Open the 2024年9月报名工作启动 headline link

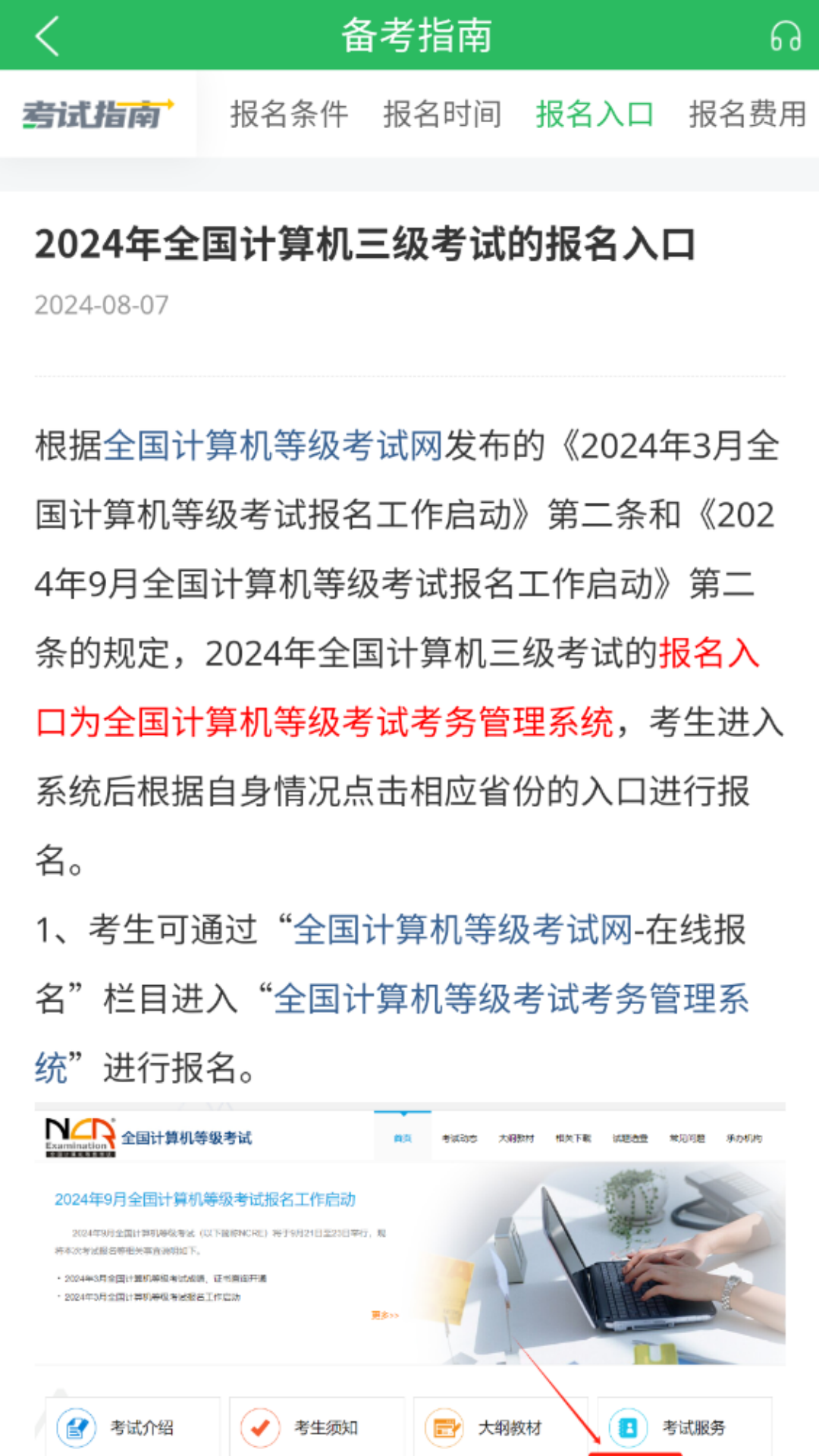(208, 1199)
